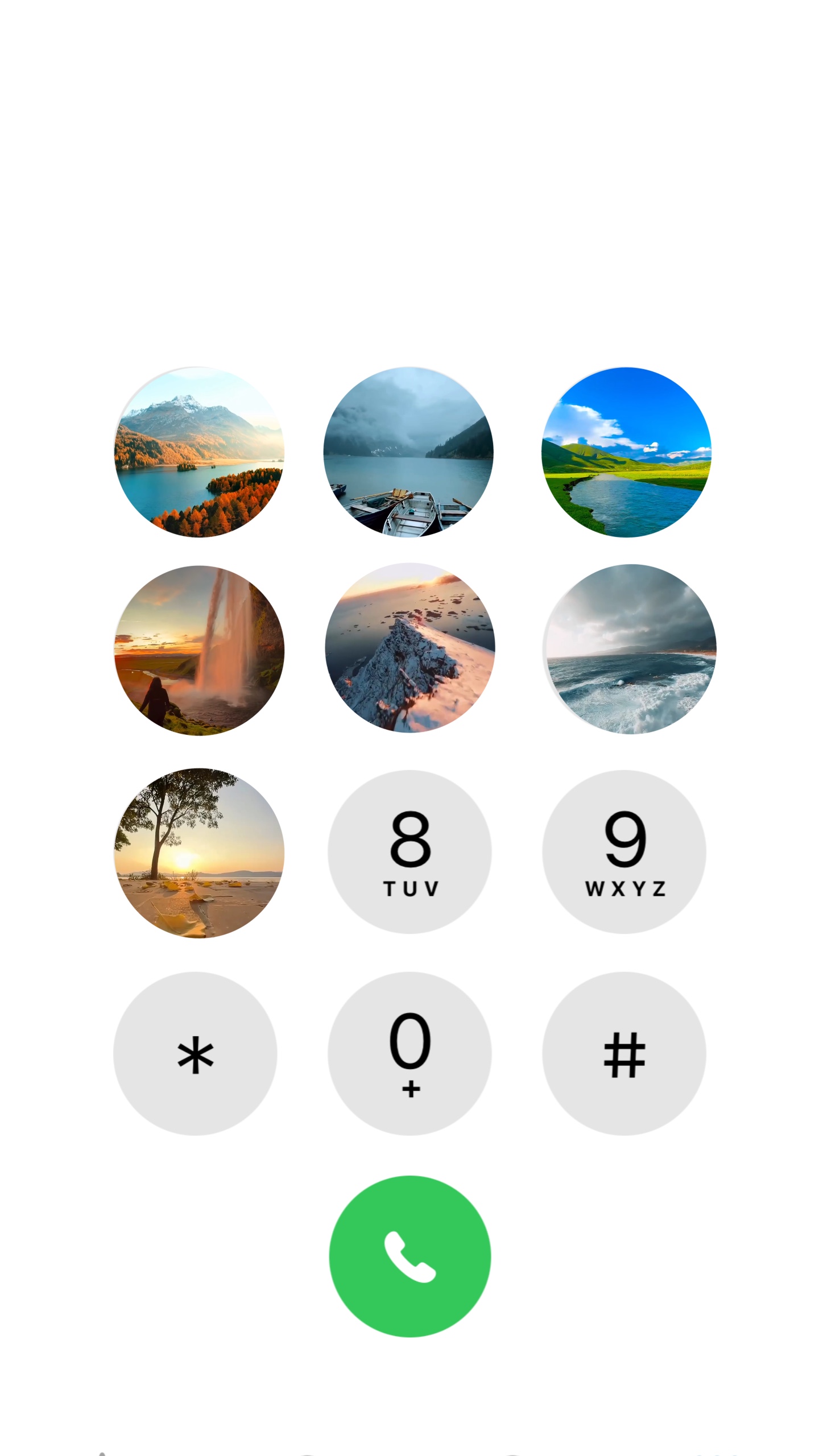Tap the waterfall at sunset key
Image resolution: width=819 pixels, height=1456 pixels.
[199, 650]
